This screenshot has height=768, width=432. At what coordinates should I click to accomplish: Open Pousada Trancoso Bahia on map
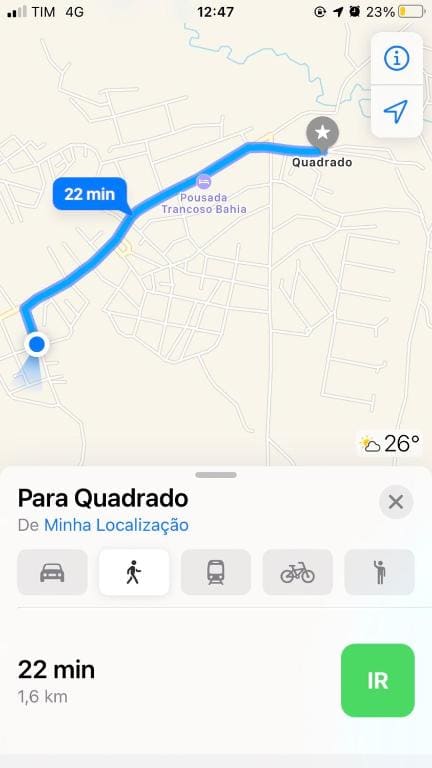[x=204, y=196]
